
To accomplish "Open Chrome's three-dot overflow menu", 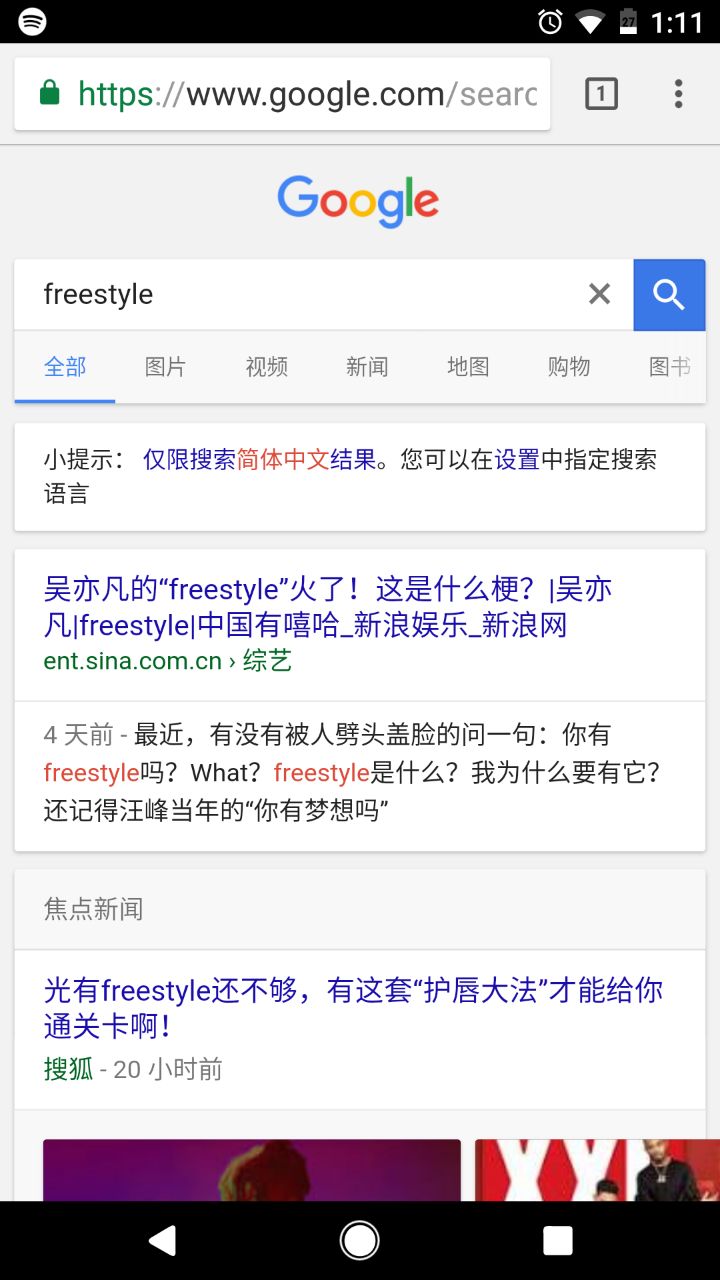I will (x=678, y=94).
